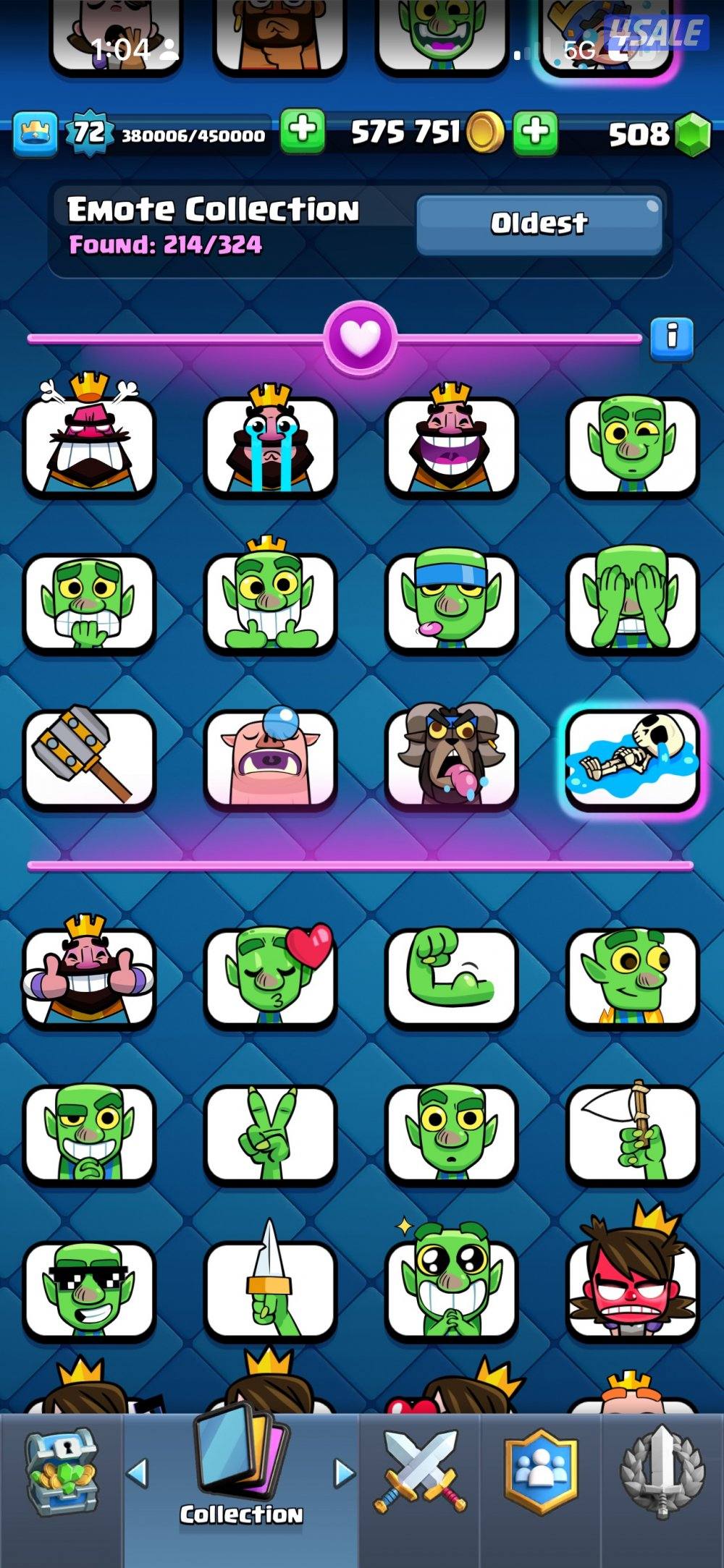Pick the green flexing arm emote
This screenshot has height=1568, width=724.
point(451,975)
